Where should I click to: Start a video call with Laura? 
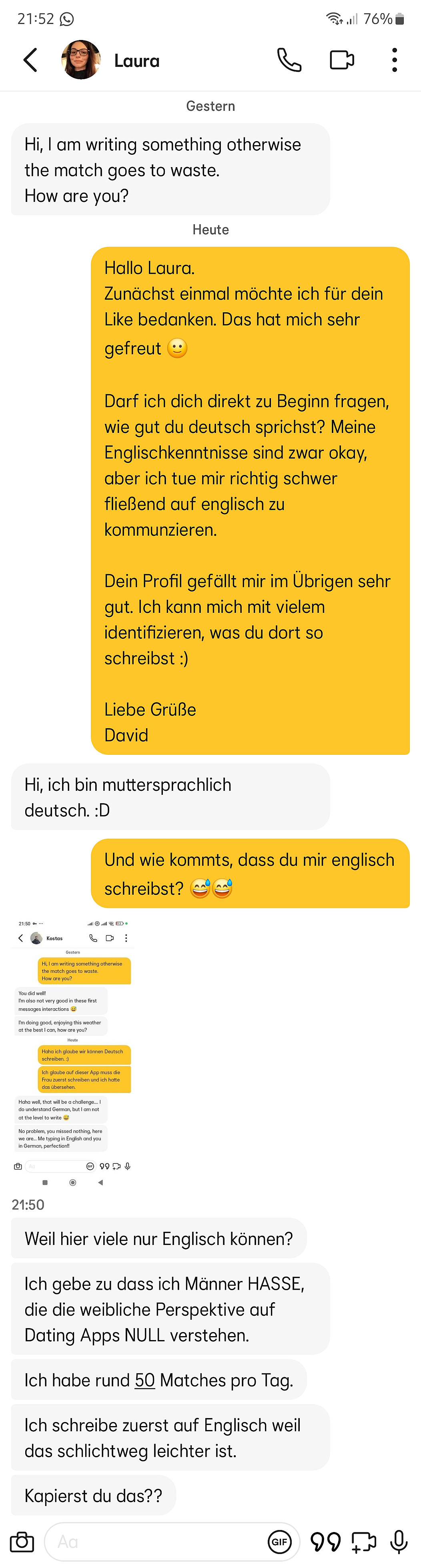point(342,60)
